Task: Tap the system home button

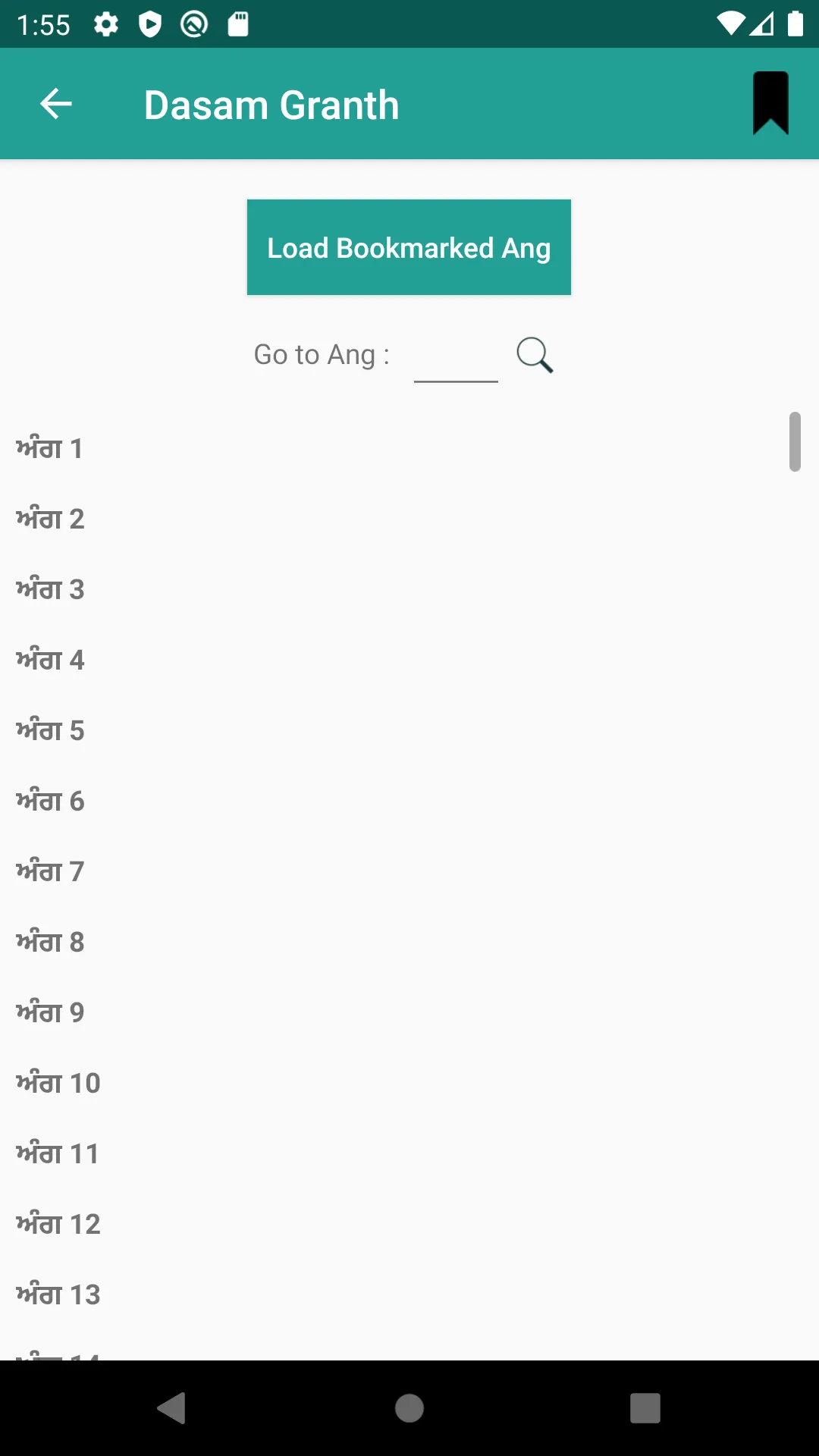Action: (x=409, y=1408)
